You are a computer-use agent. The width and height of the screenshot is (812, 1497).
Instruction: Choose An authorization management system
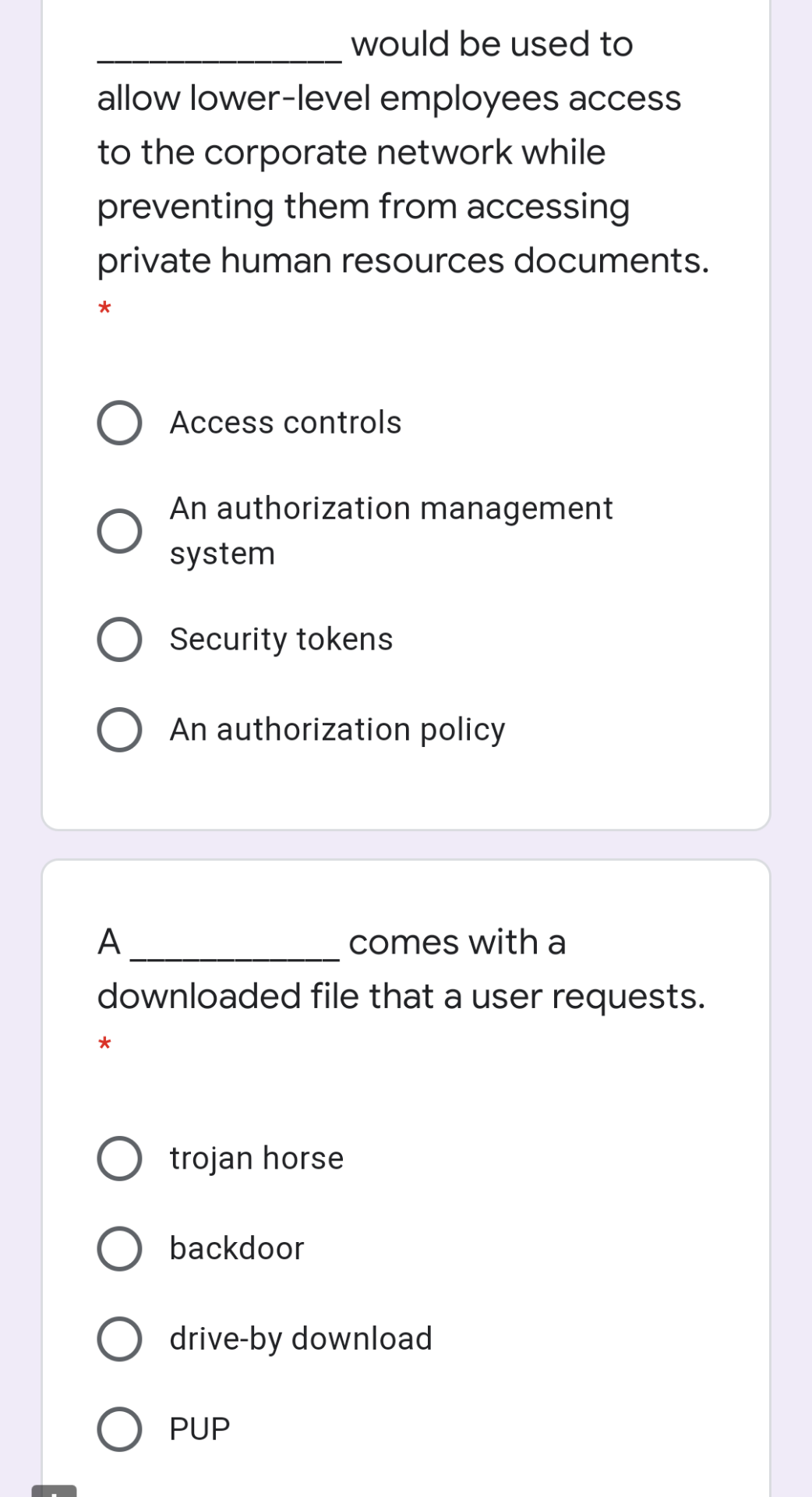tap(119, 532)
